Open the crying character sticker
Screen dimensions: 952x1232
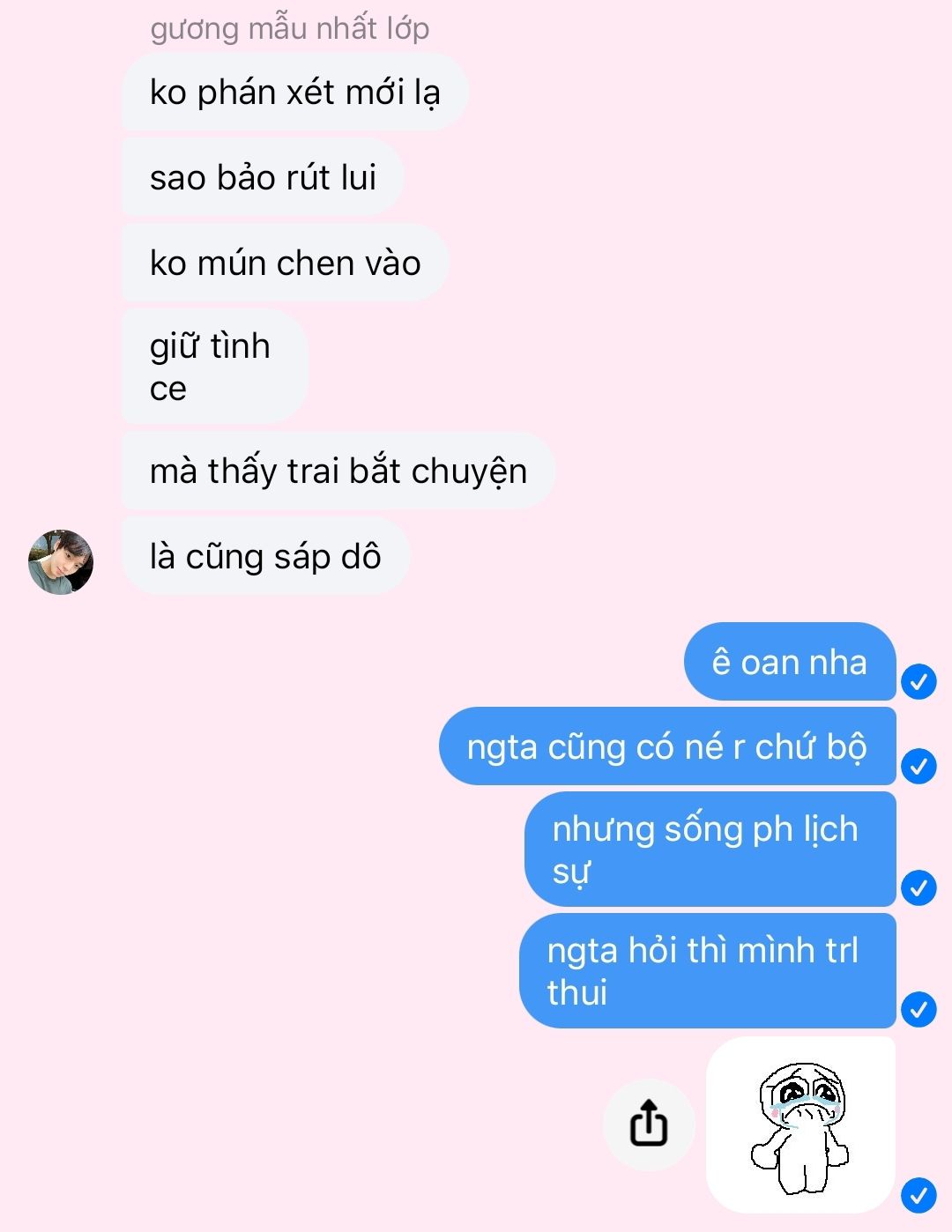[800, 1124]
